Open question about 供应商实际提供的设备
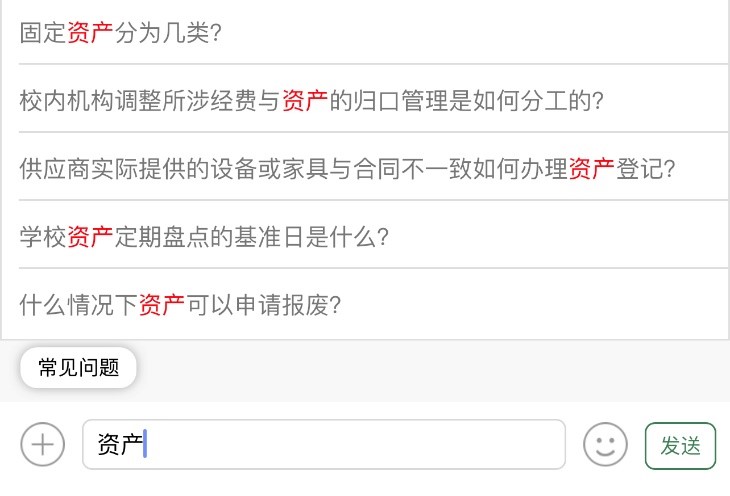Screen dimensions: 730x496 [x=347, y=168]
